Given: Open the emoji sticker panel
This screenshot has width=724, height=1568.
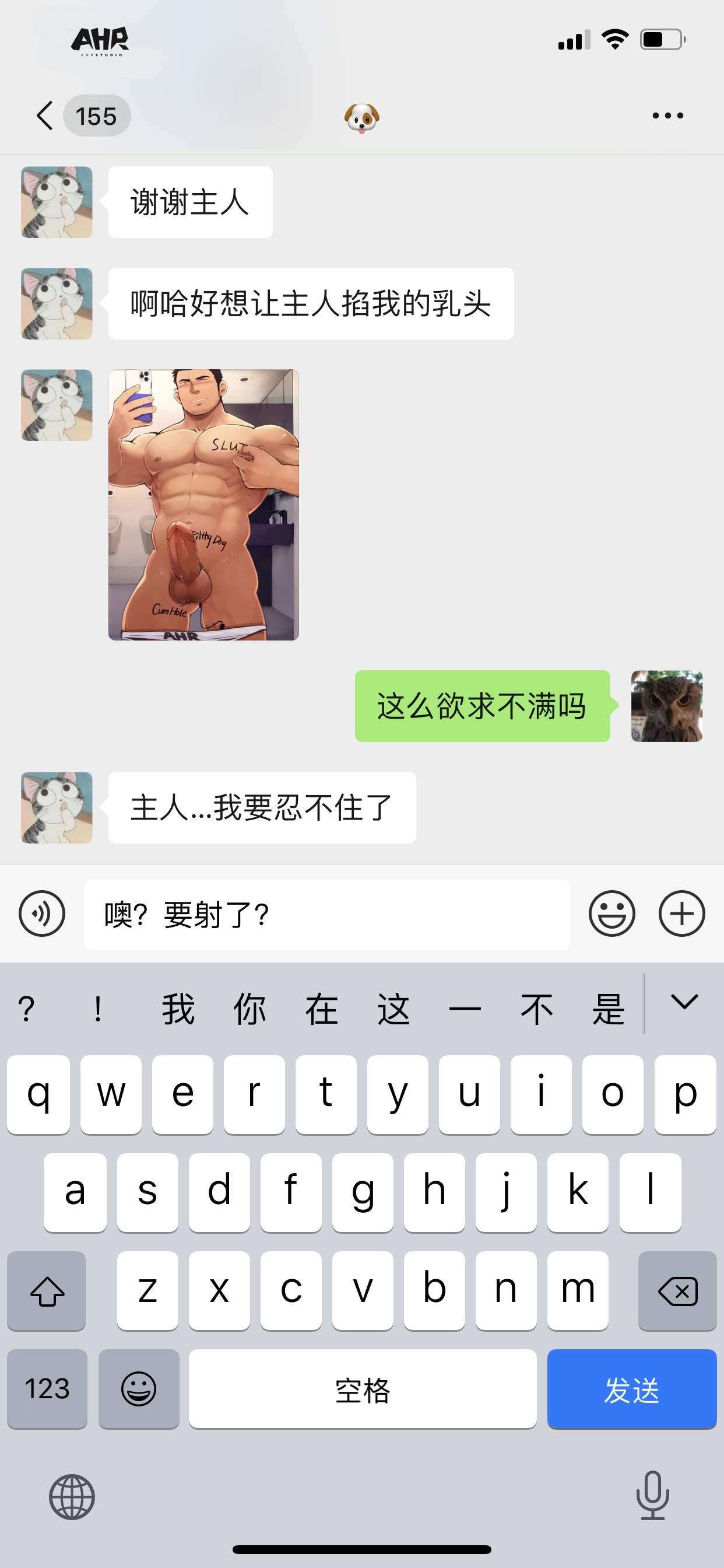Looking at the screenshot, I should (611, 914).
